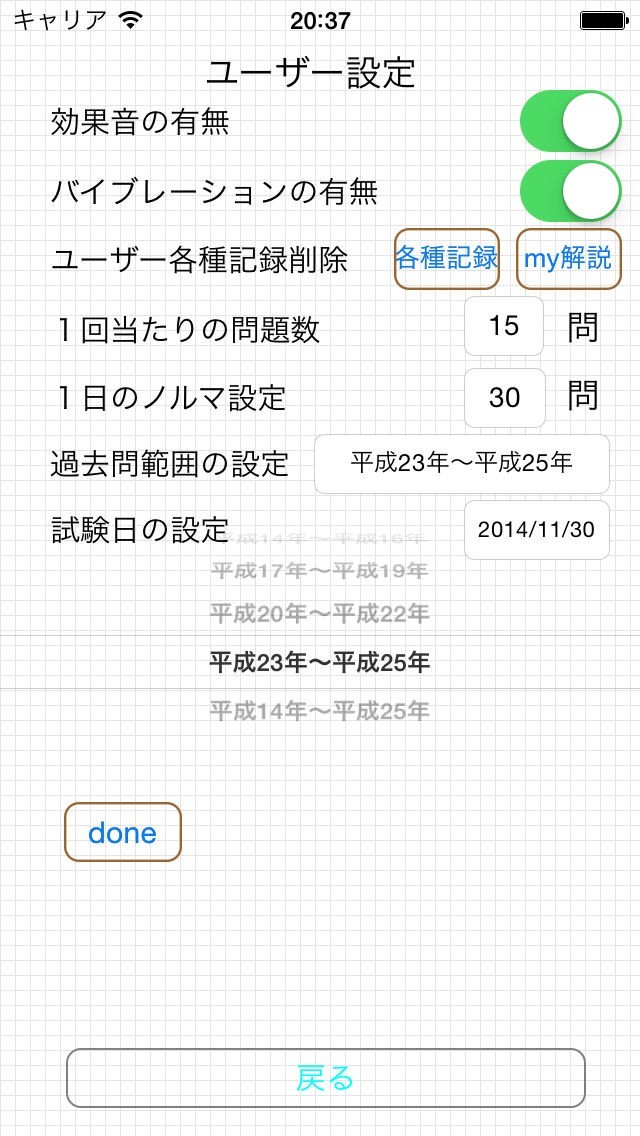Viewport: 640px width, 1136px height.
Task: Disable the バイブレーションの有無 vibration switch
Action: click(x=570, y=191)
